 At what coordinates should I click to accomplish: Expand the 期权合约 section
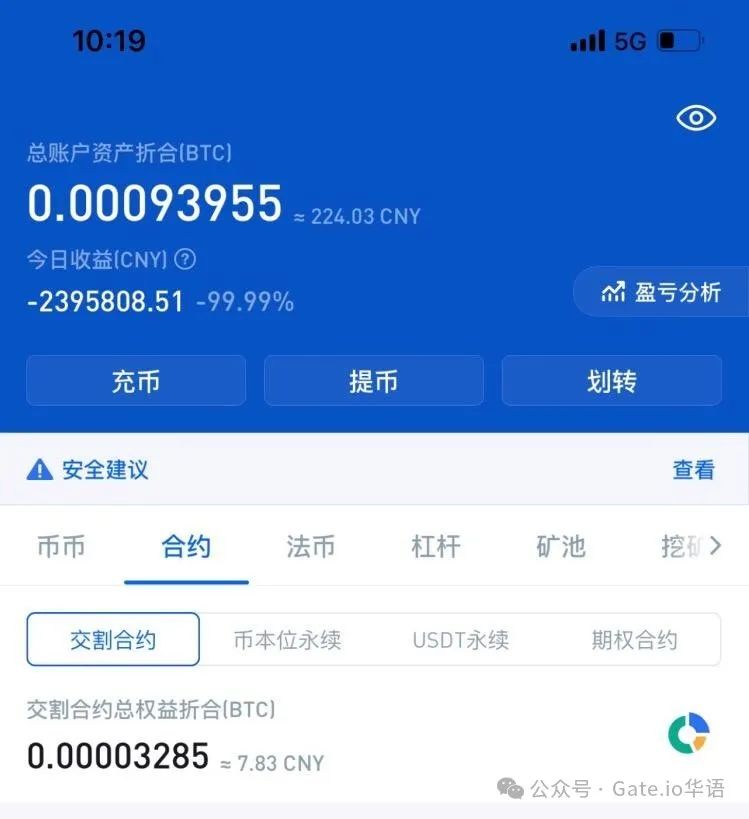click(x=636, y=639)
